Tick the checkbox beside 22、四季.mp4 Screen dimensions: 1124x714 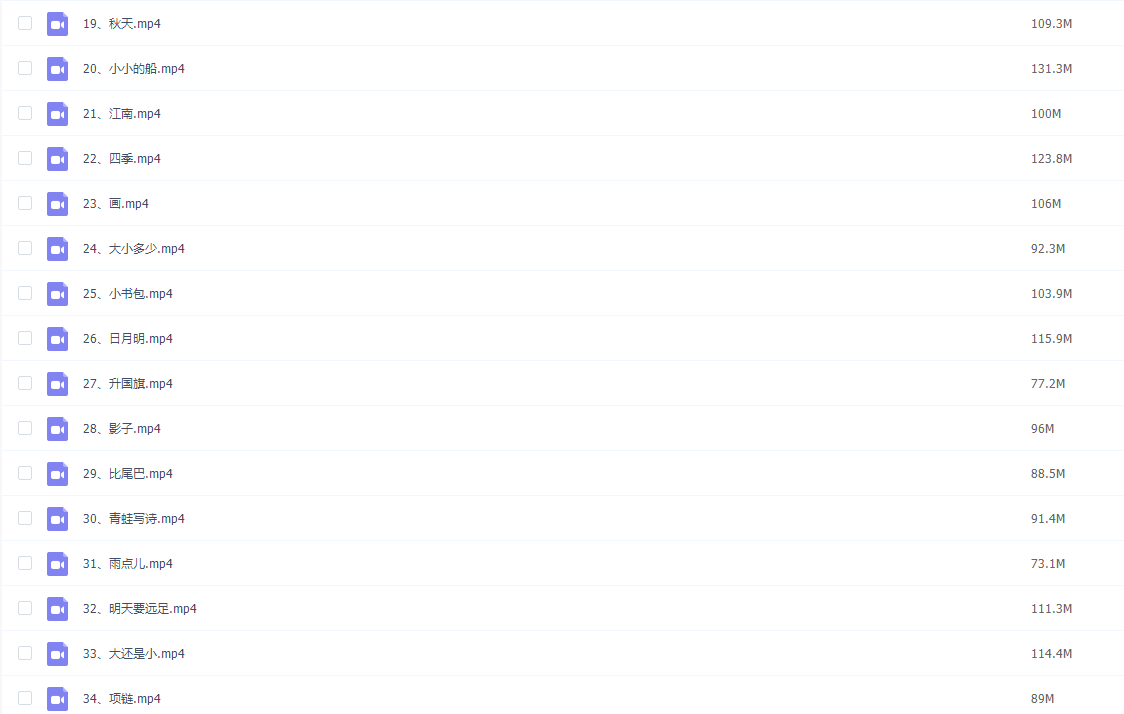point(25,158)
